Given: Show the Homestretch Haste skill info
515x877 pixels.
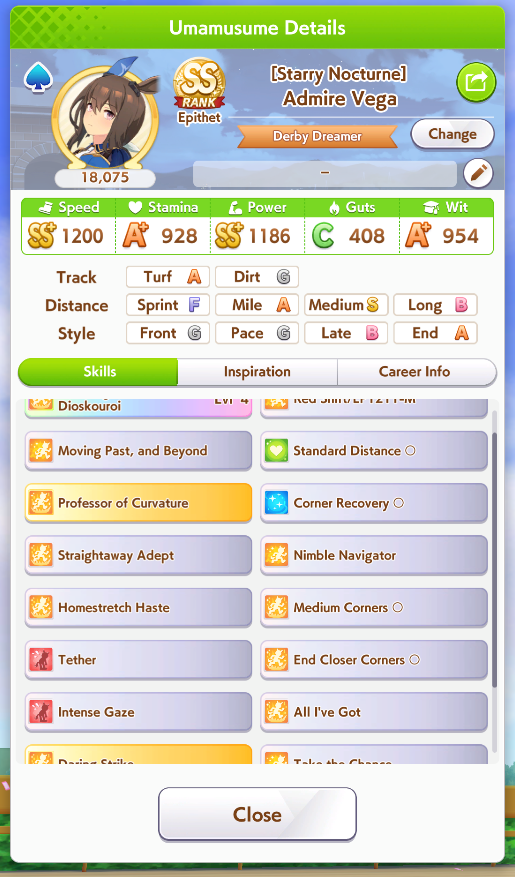Looking at the screenshot, I should coord(138,607).
